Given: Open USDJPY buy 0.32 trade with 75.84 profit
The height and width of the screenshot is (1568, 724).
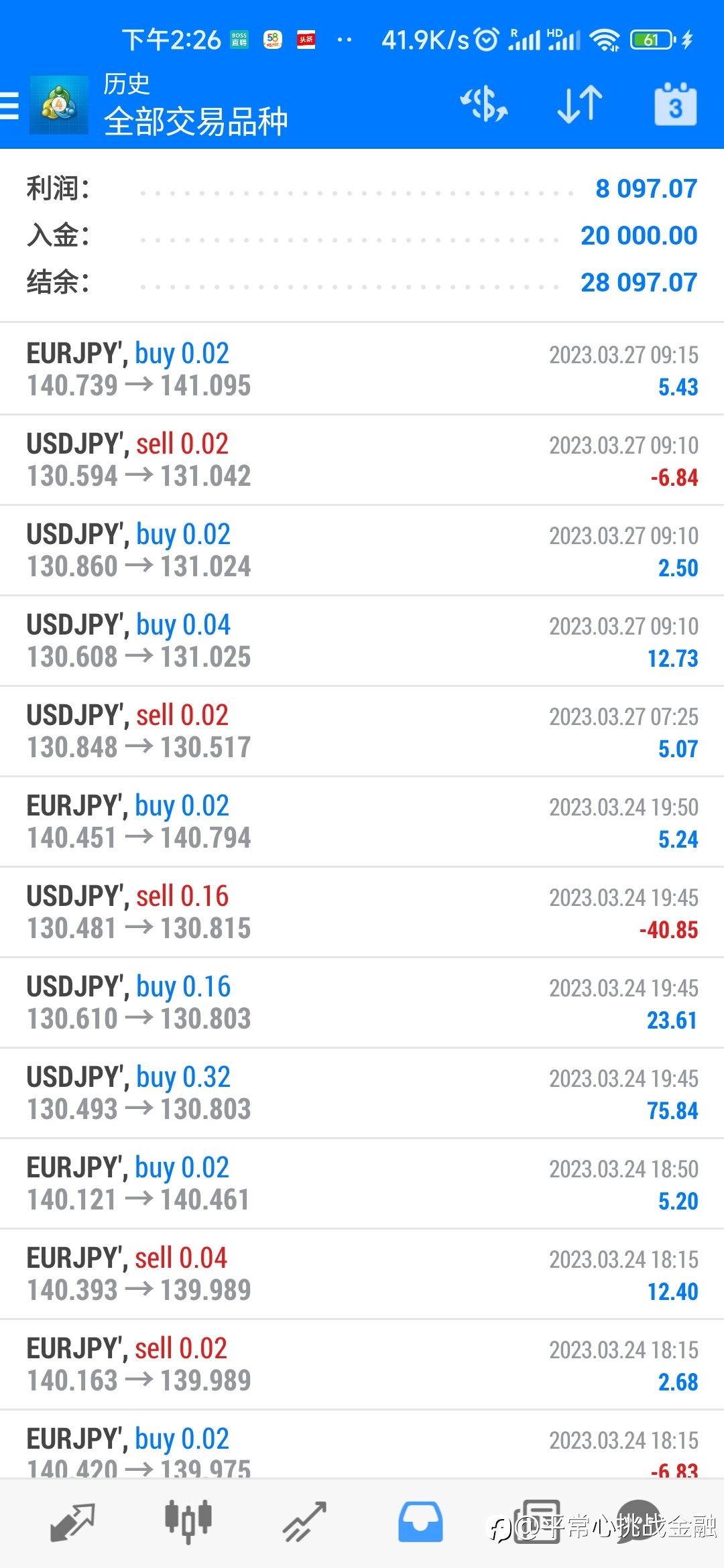Looking at the screenshot, I should pyautogui.click(x=362, y=1093).
